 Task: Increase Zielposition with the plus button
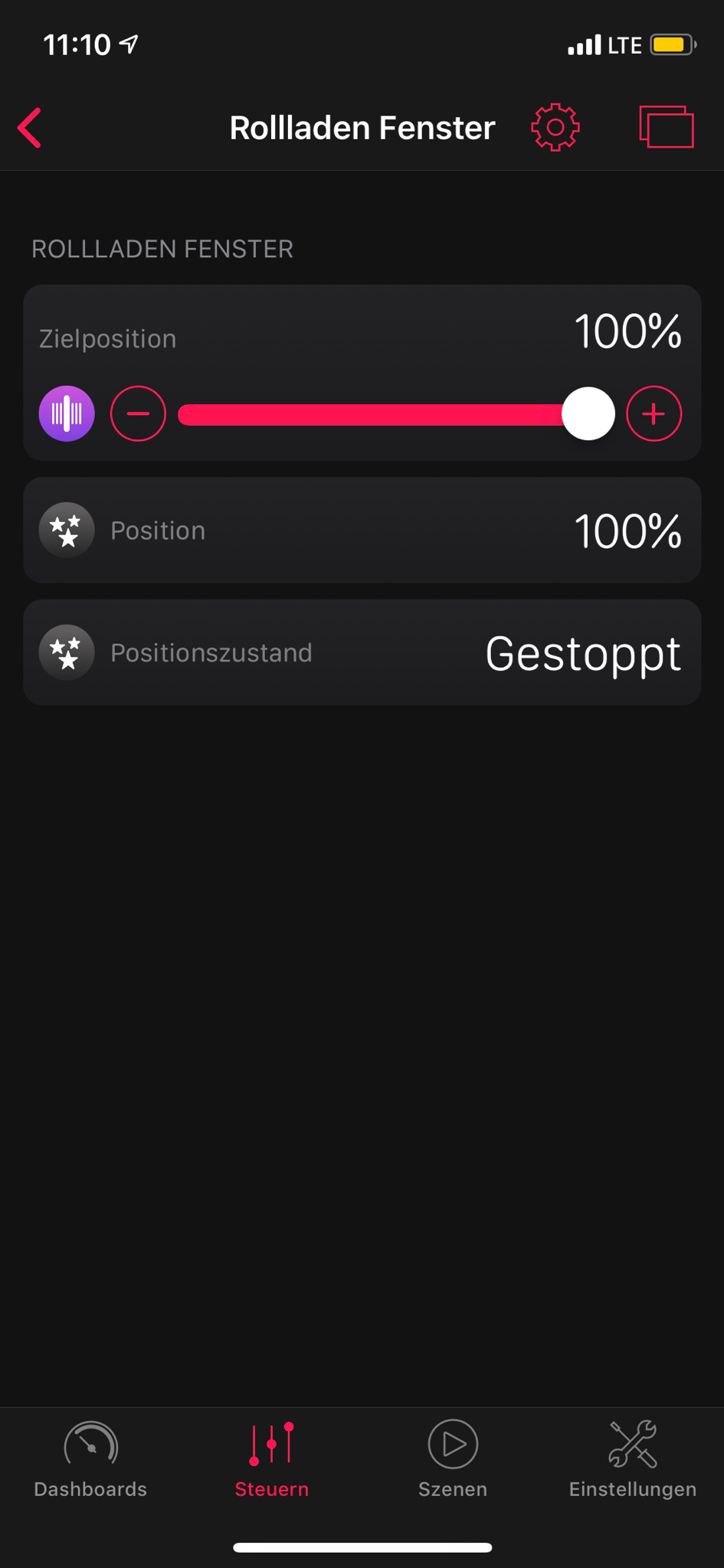coord(654,413)
